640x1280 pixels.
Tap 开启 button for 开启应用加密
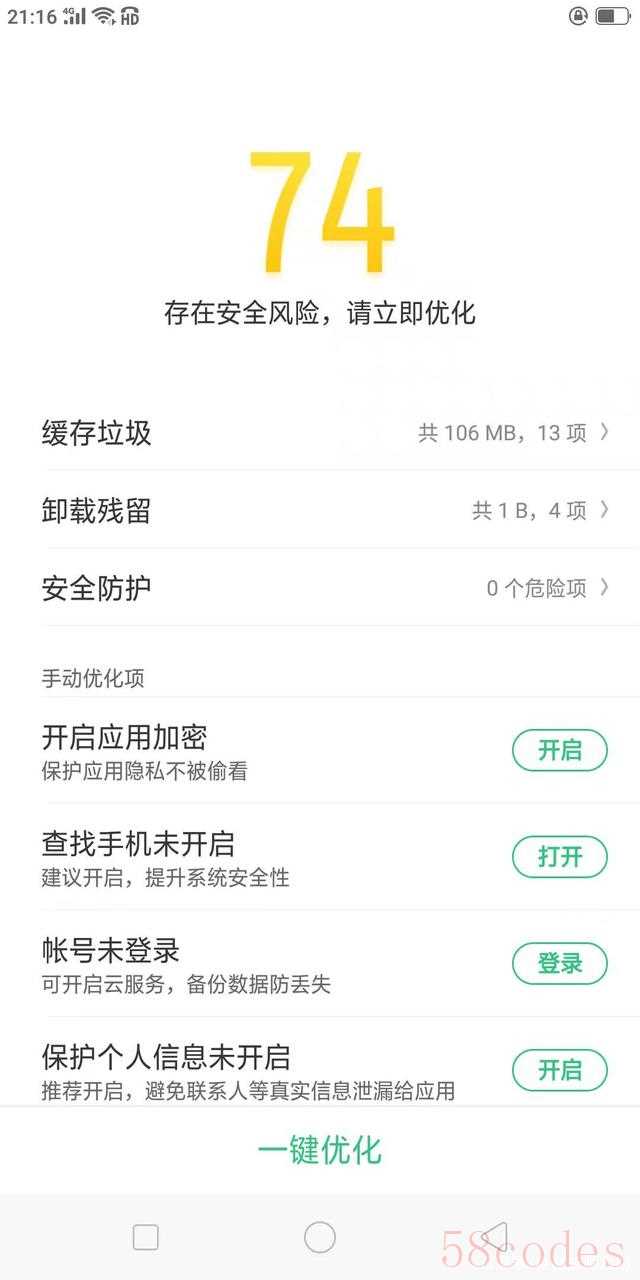559,750
